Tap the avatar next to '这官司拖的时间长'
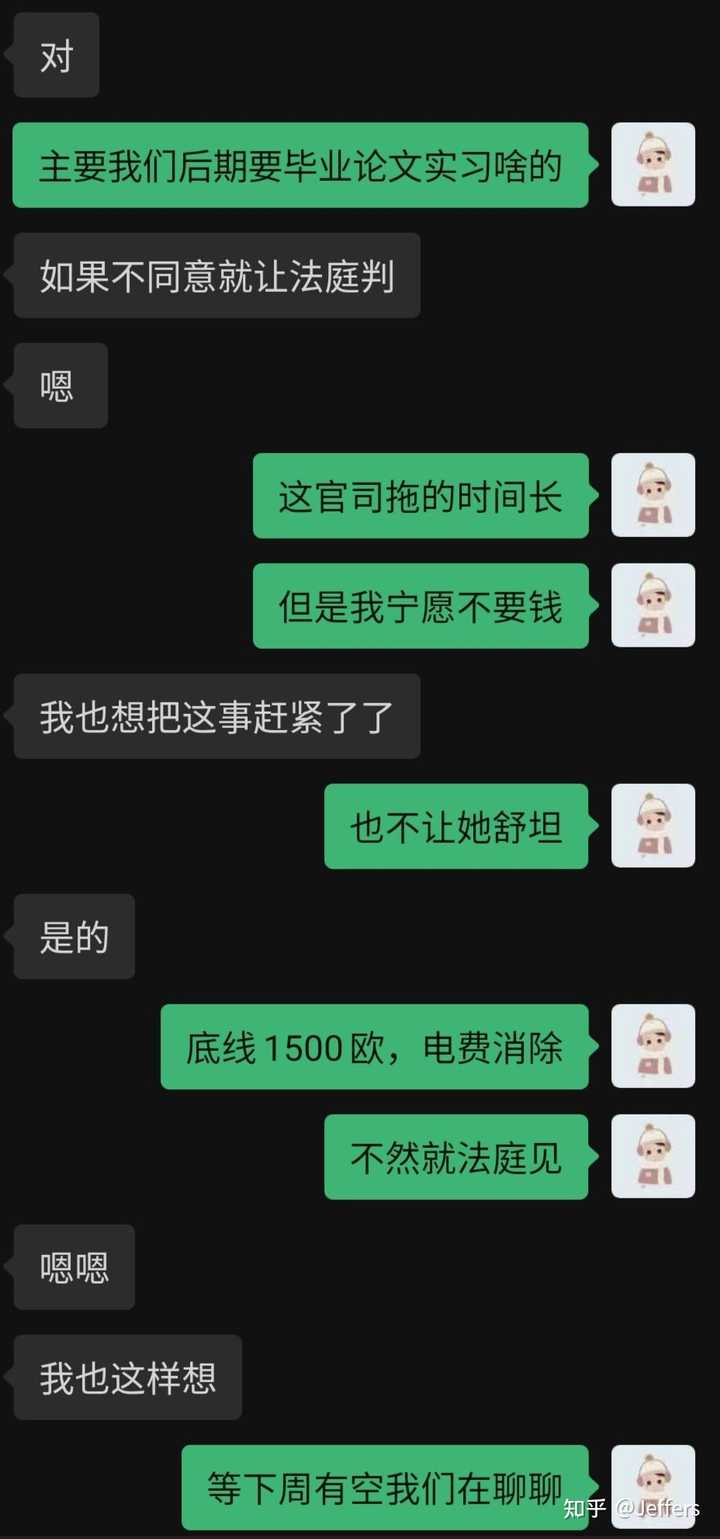Image resolution: width=720 pixels, height=1539 pixels. coord(653,495)
